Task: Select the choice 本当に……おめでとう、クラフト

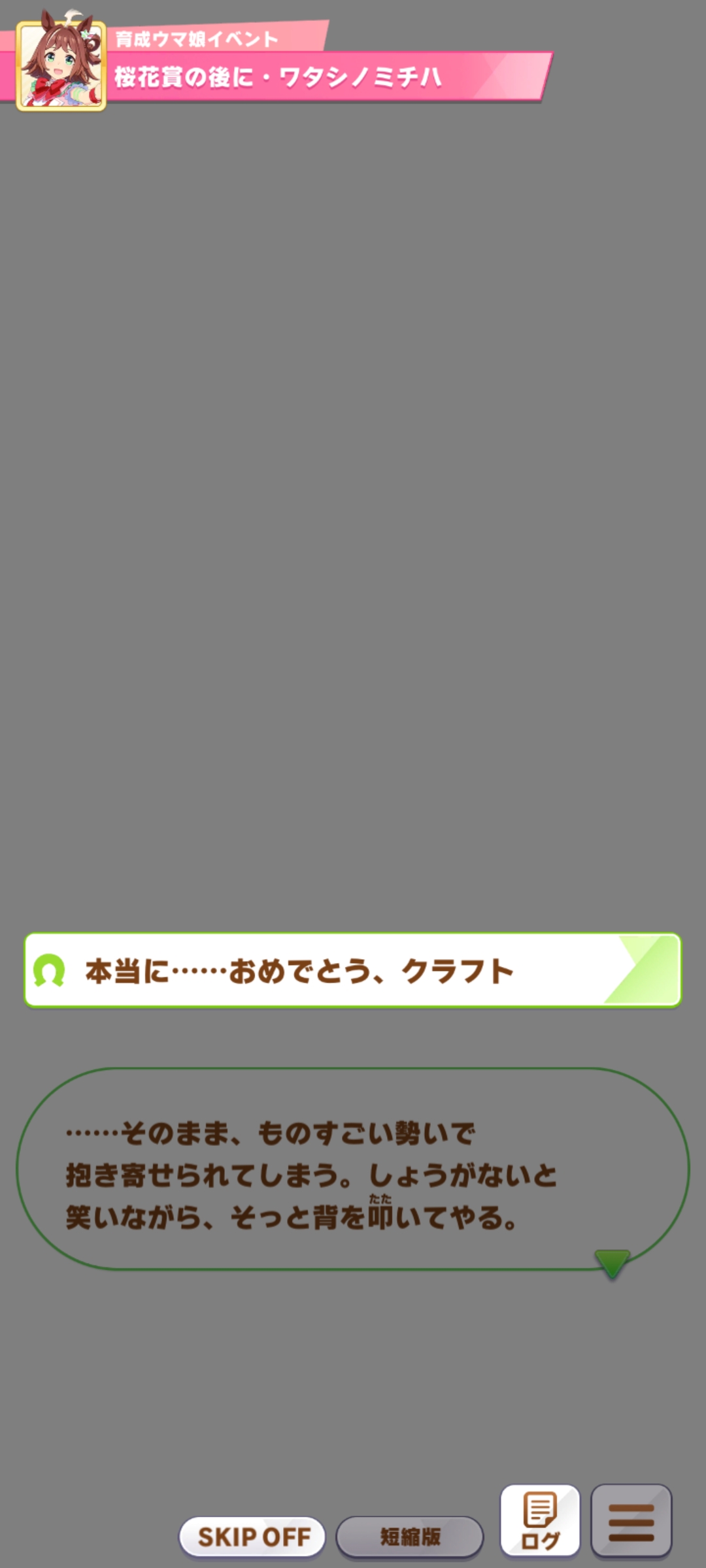Action: click(x=353, y=971)
